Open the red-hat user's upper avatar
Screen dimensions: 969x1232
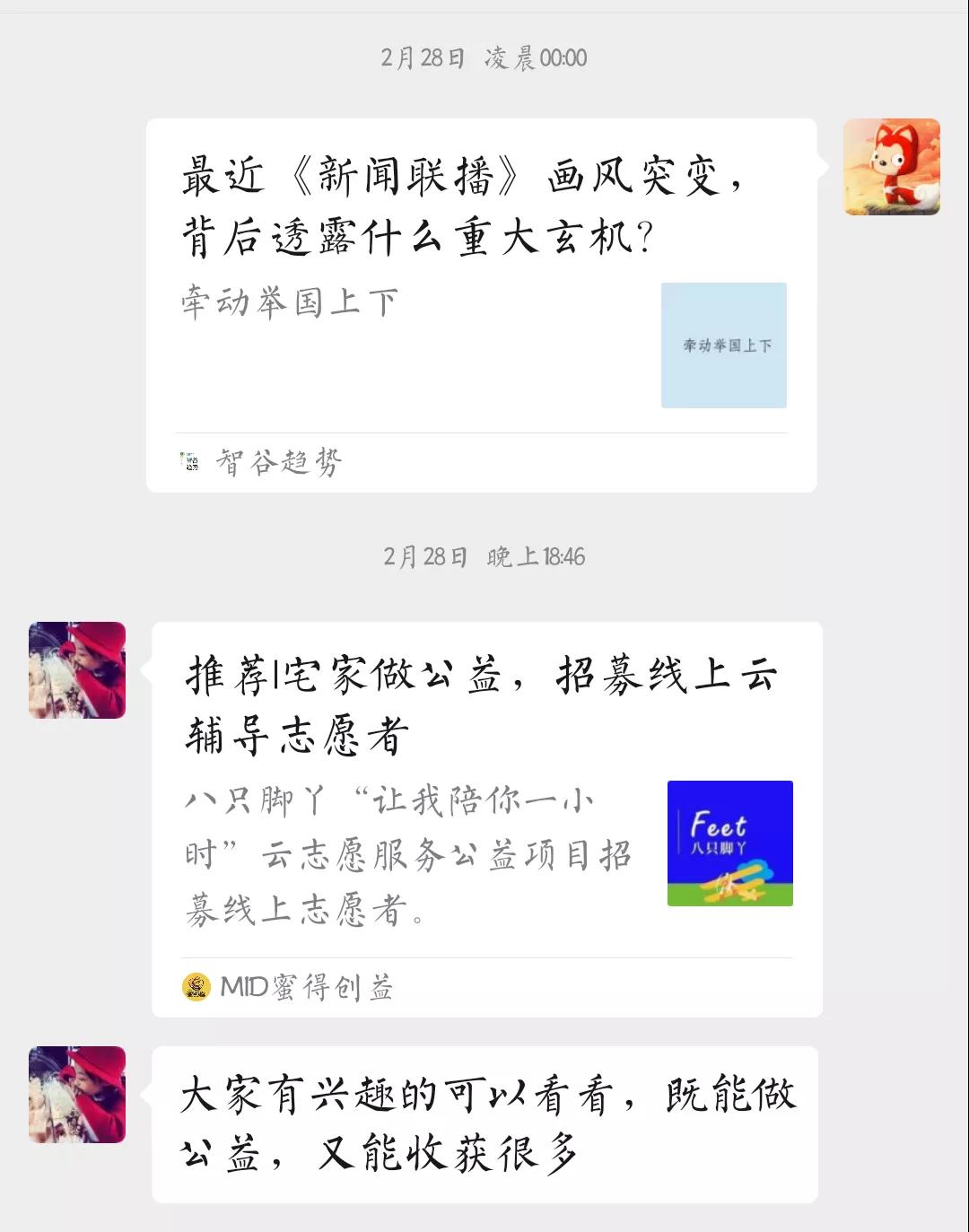(x=76, y=669)
